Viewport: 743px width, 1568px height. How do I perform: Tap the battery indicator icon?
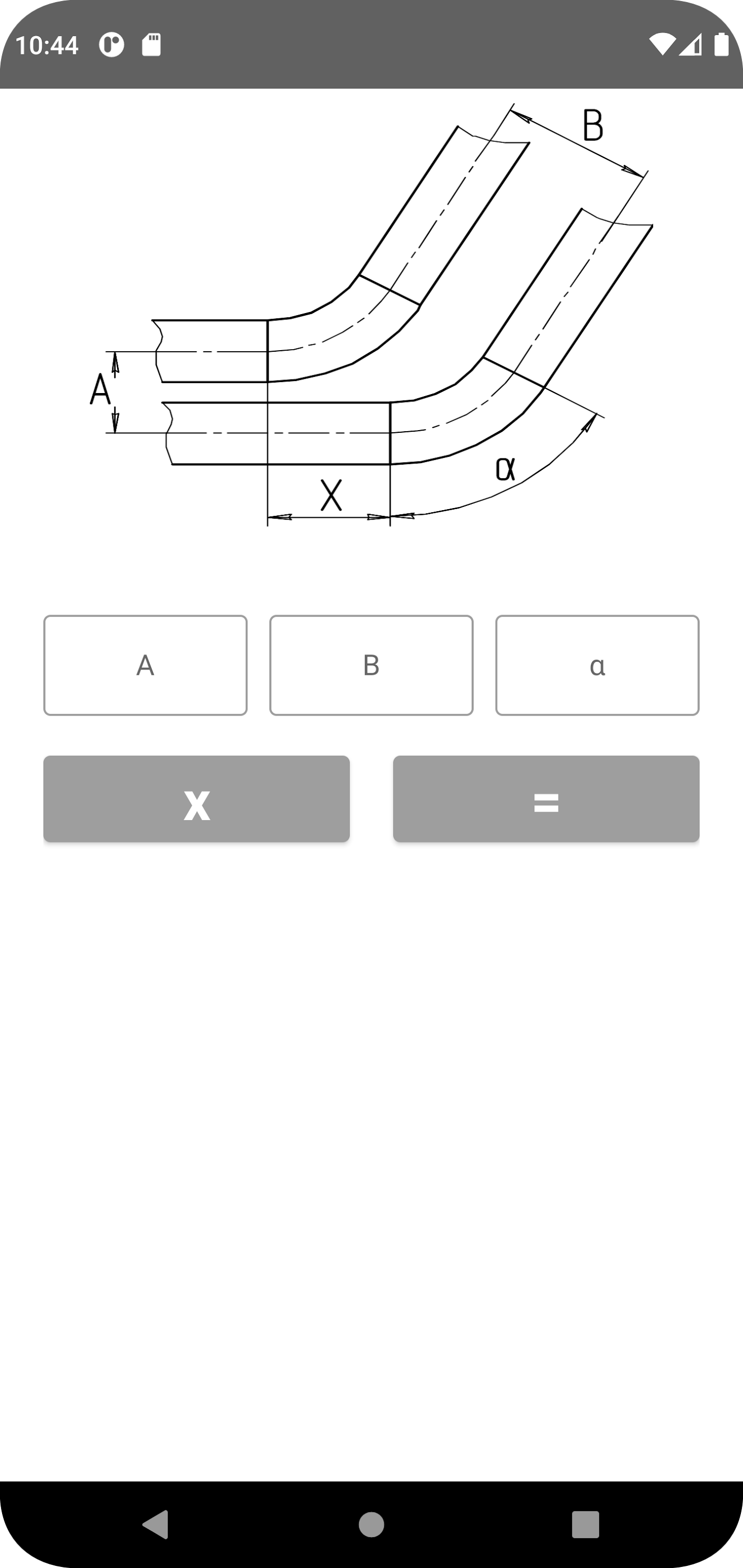coord(722,44)
